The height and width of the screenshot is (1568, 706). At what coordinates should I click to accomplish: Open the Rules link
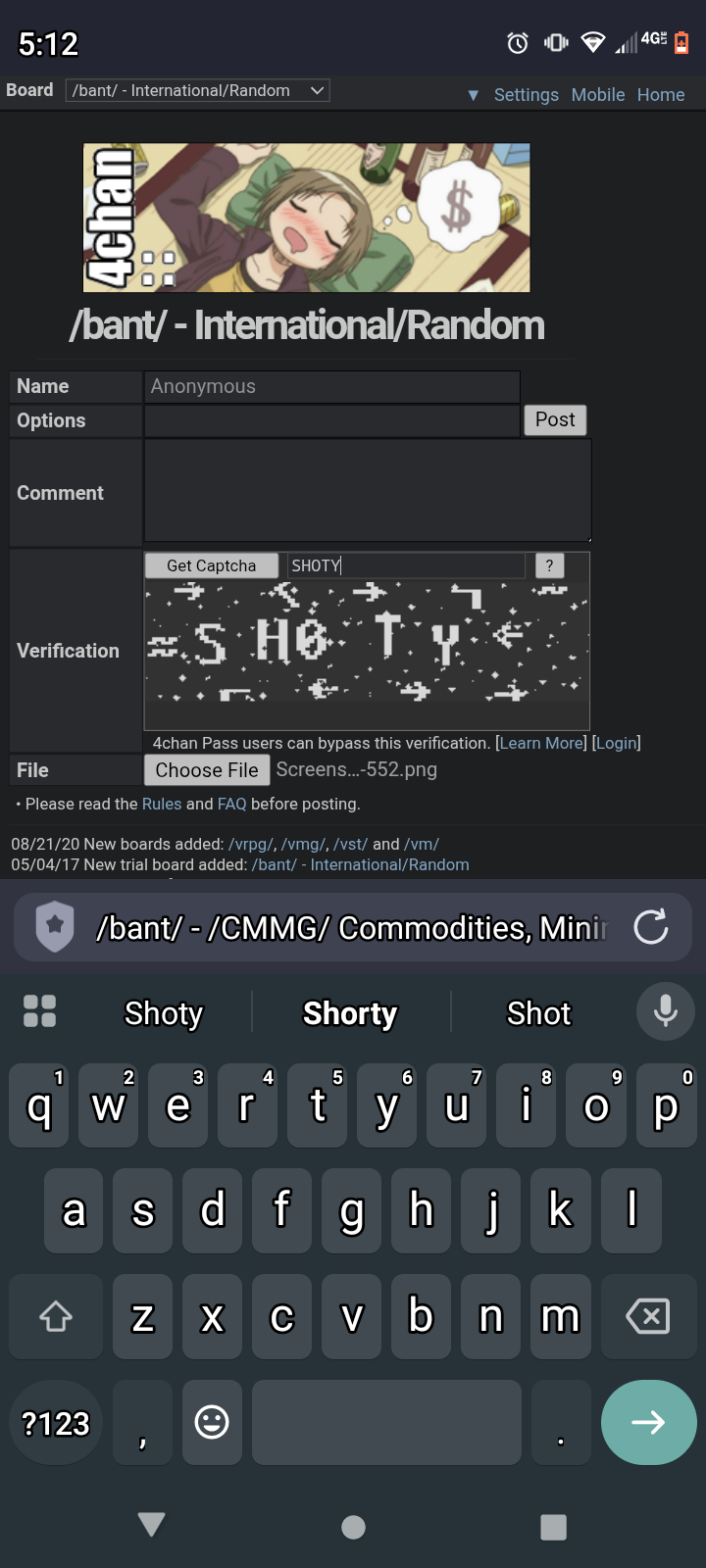pos(162,804)
